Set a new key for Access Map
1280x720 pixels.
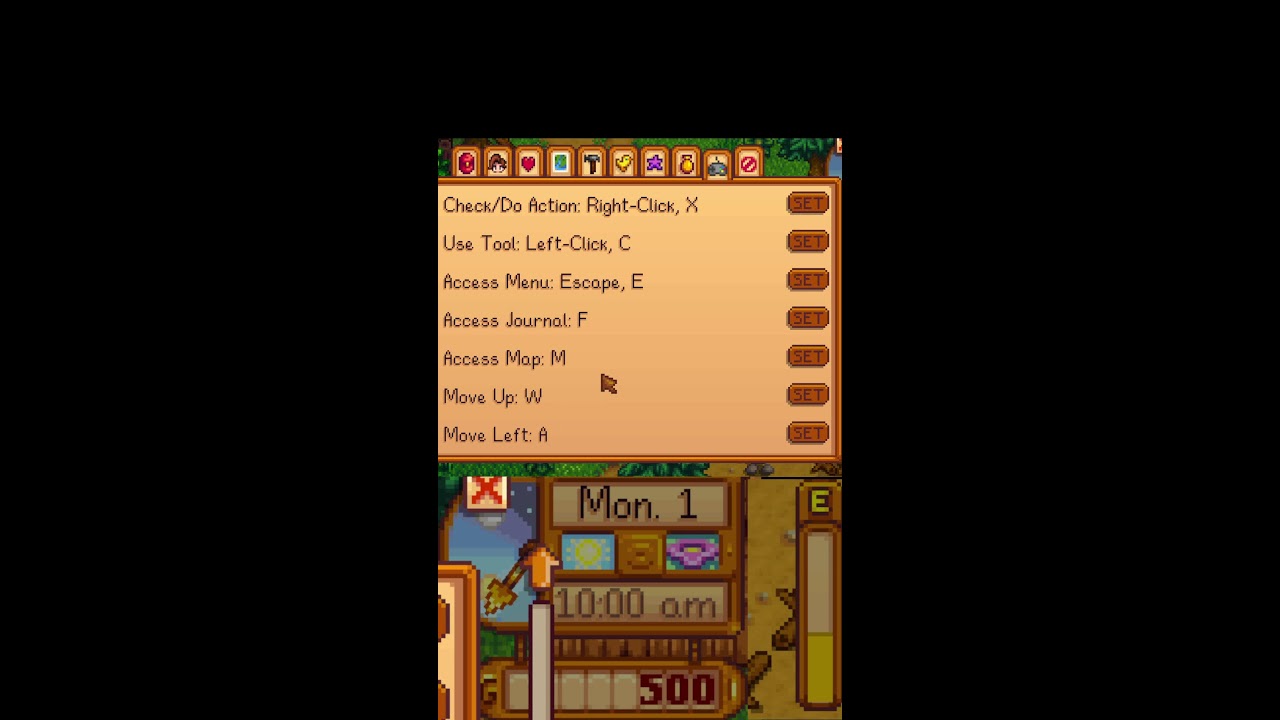tap(807, 357)
